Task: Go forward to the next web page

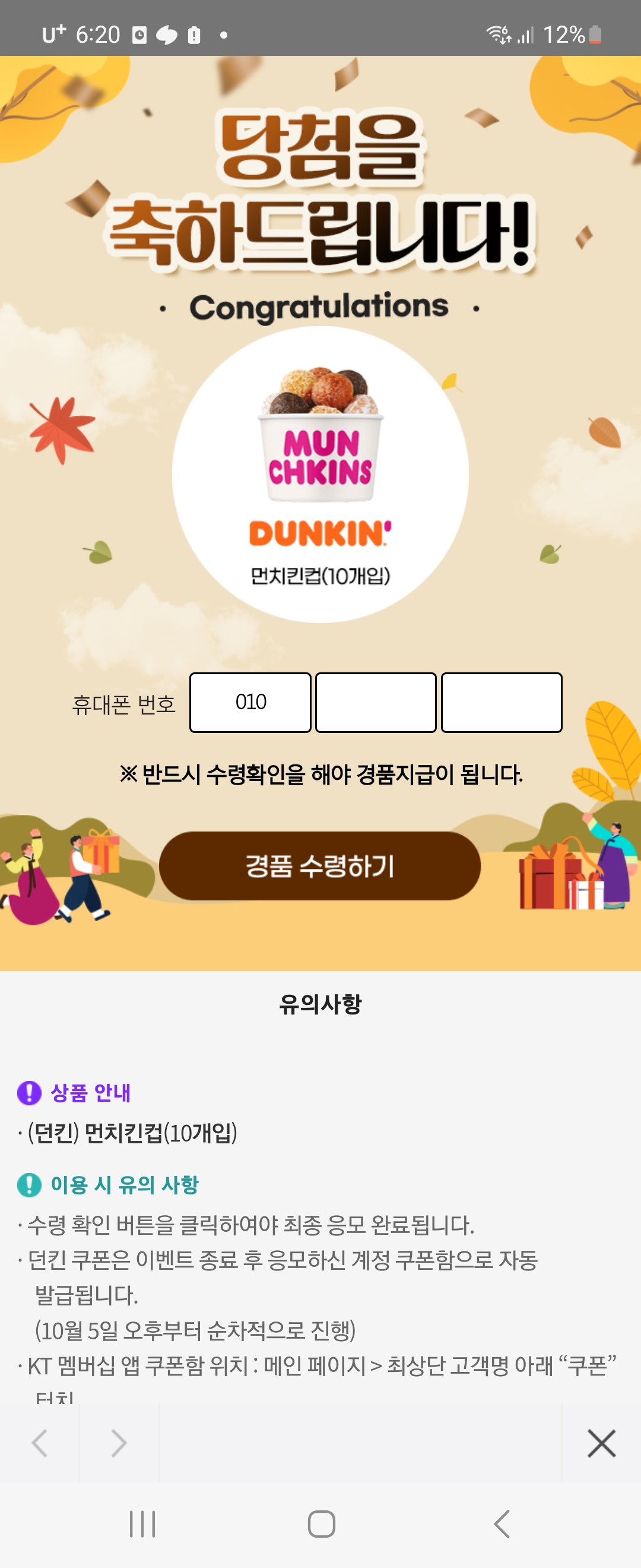Action: point(119,1443)
